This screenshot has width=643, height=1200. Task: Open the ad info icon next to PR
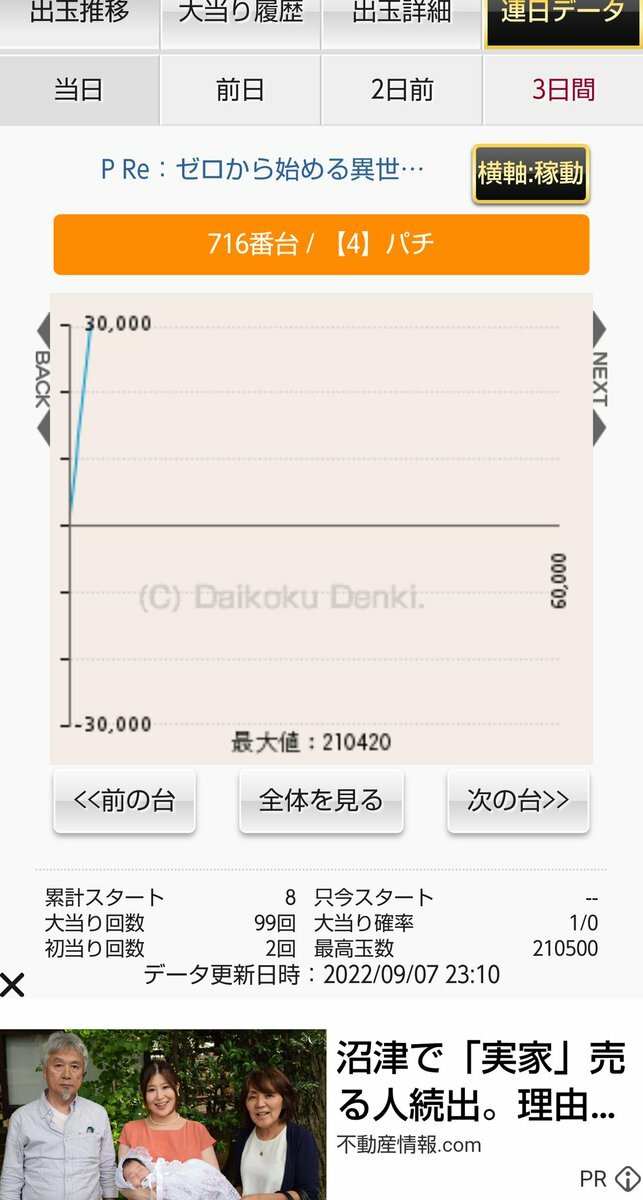[627, 1178]
